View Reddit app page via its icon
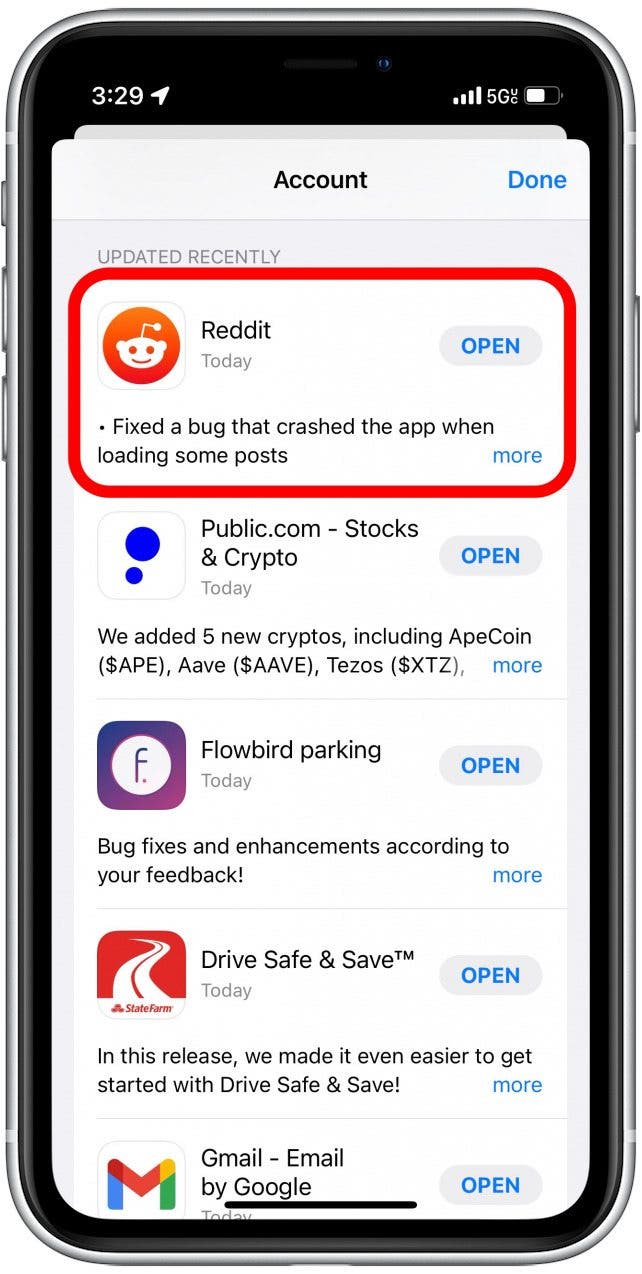Viewport: 642px width, 1274px height. tap(141, 346)
